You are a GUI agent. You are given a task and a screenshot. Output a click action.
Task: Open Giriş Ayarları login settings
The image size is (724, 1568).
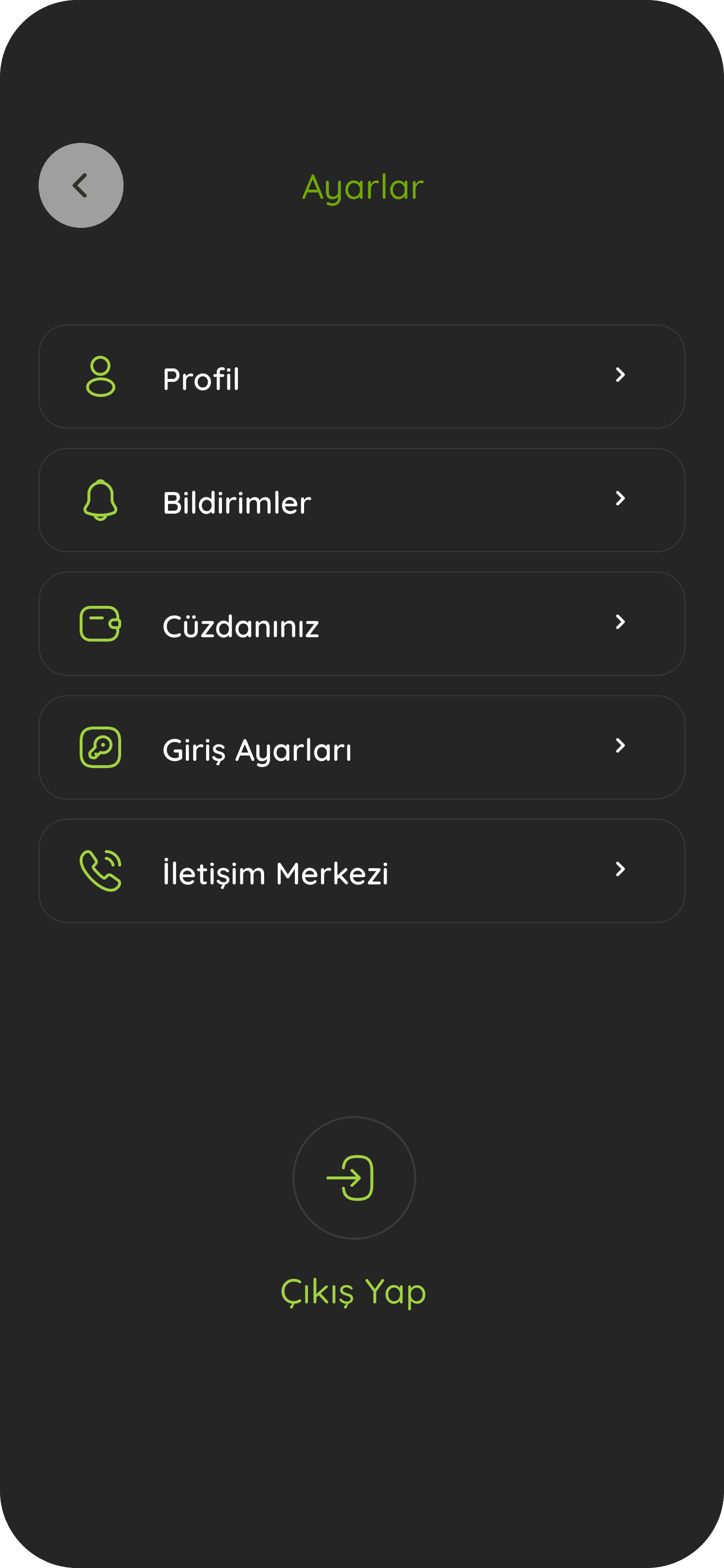(362, 747)
